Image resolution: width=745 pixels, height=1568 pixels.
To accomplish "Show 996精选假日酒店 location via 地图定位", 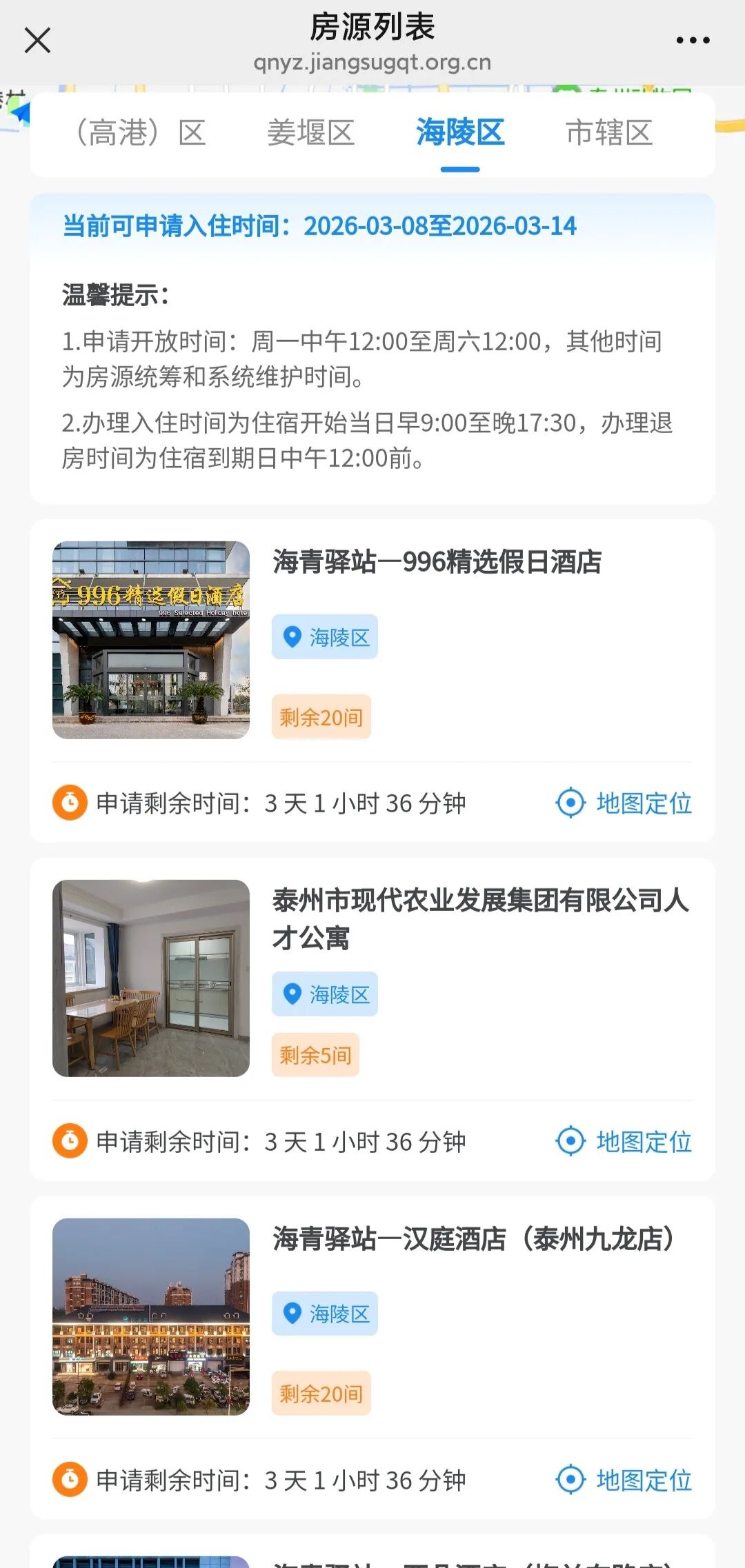I will 624,803.
